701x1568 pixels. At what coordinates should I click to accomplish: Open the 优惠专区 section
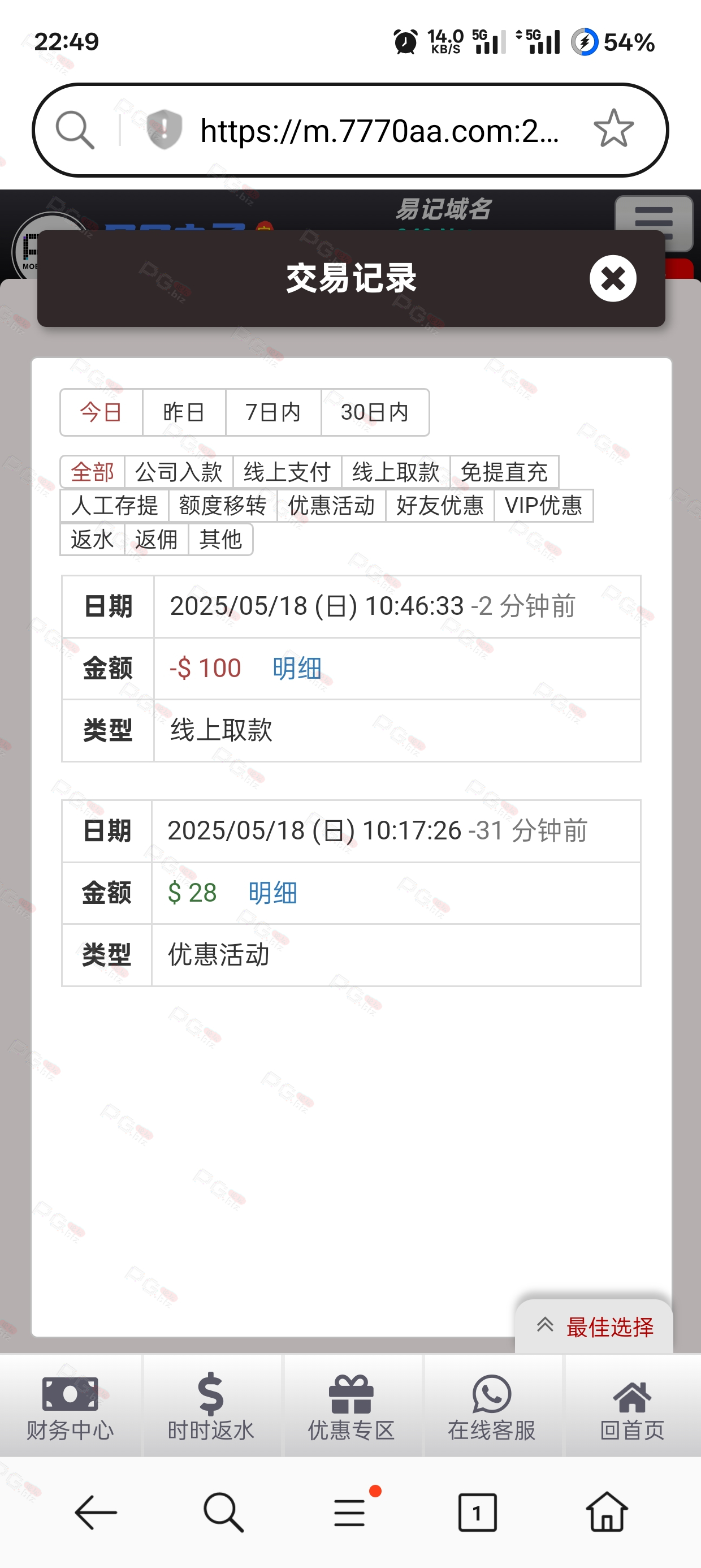coord(351,1406)
